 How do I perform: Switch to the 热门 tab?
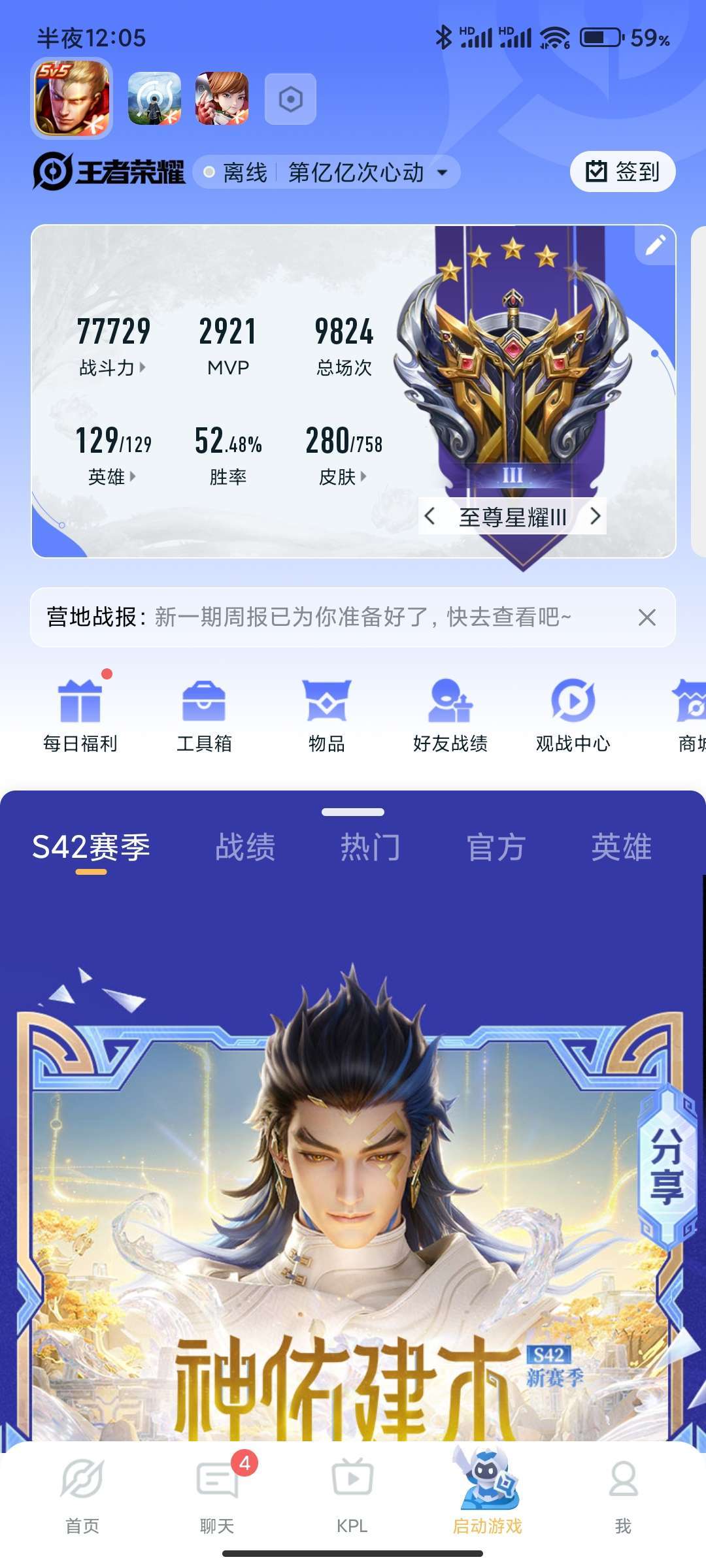(x=370, y=847)
